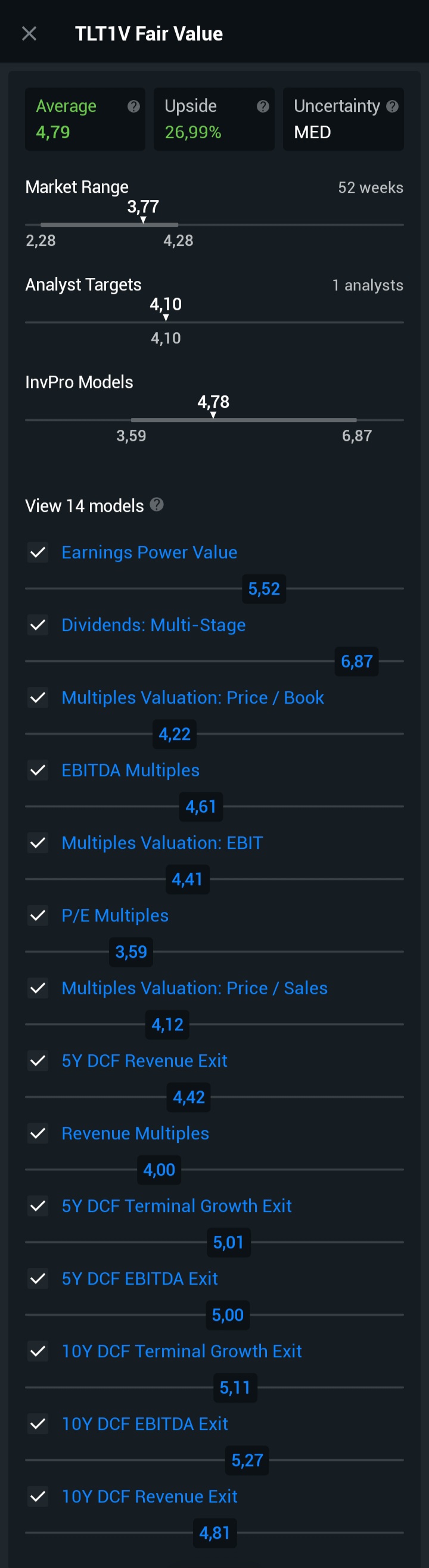This screenshot has height=1568, width=429.
Task: Open the 10Y DCF Terminal Growth Exit model
Action: [x=182, y=1351]
